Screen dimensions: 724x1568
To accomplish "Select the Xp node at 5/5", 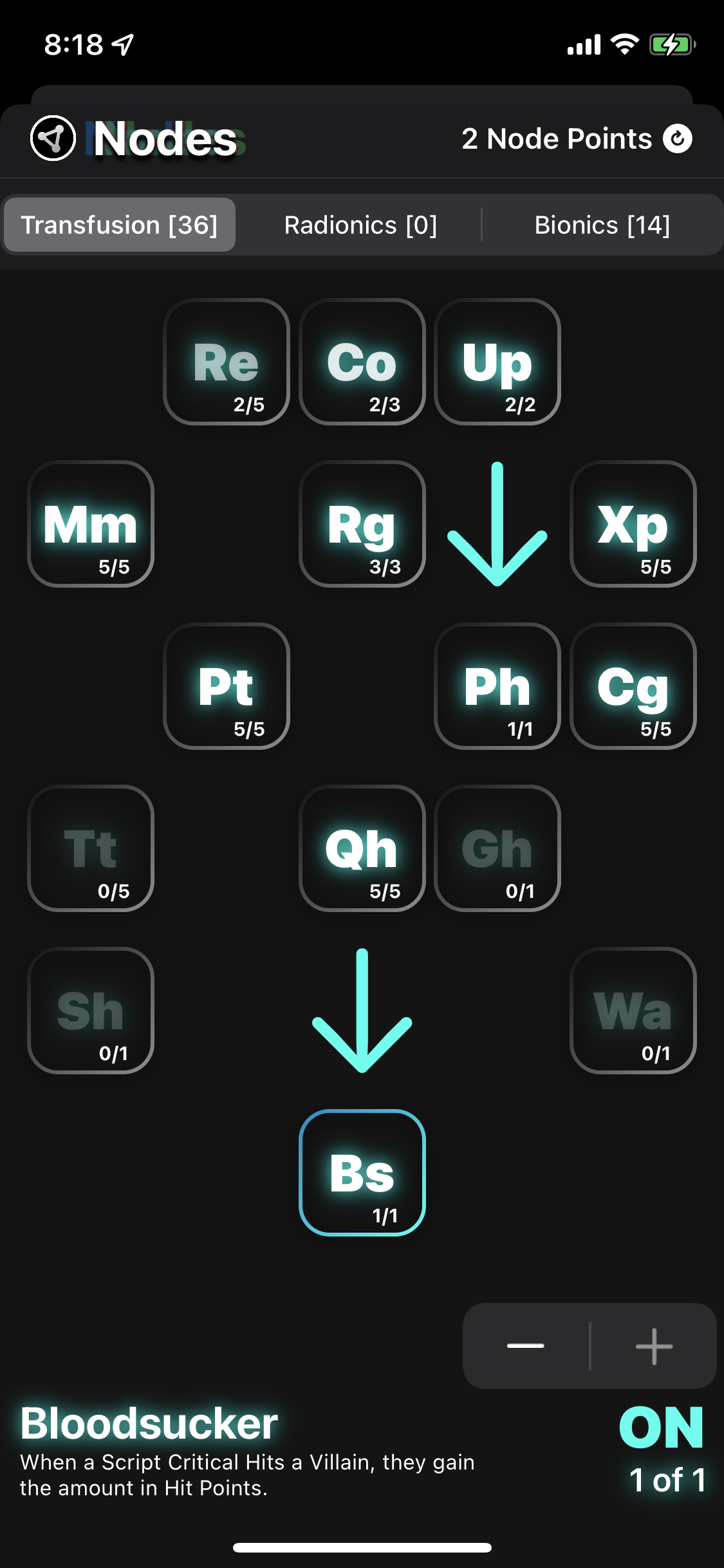I will 633,524.
